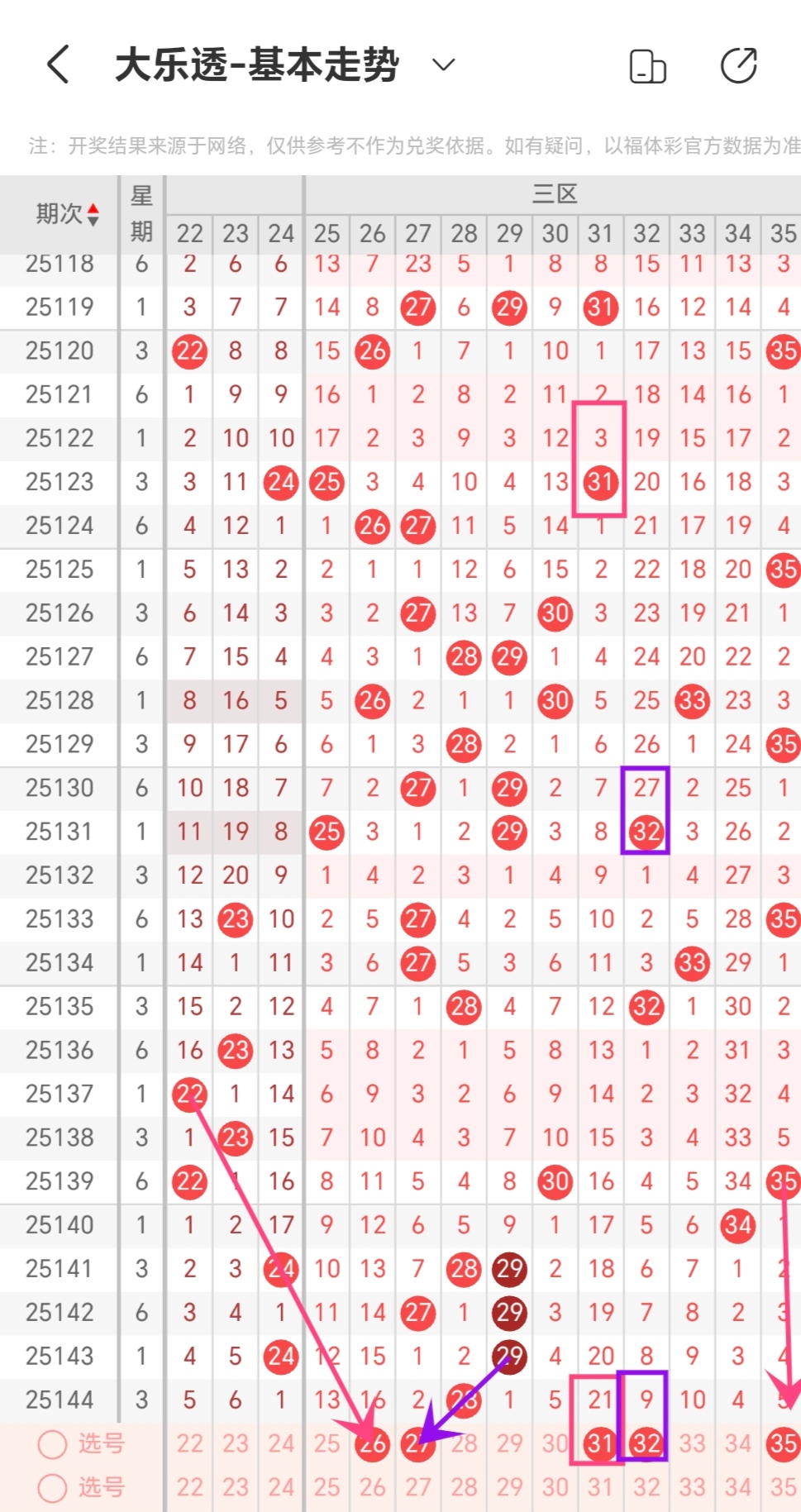Image resolution: width=801 pixels, height=1512 pixels.
Task: Sort draws by the 期次 column header
Action: pyautogui.click(x=68, y=214)
